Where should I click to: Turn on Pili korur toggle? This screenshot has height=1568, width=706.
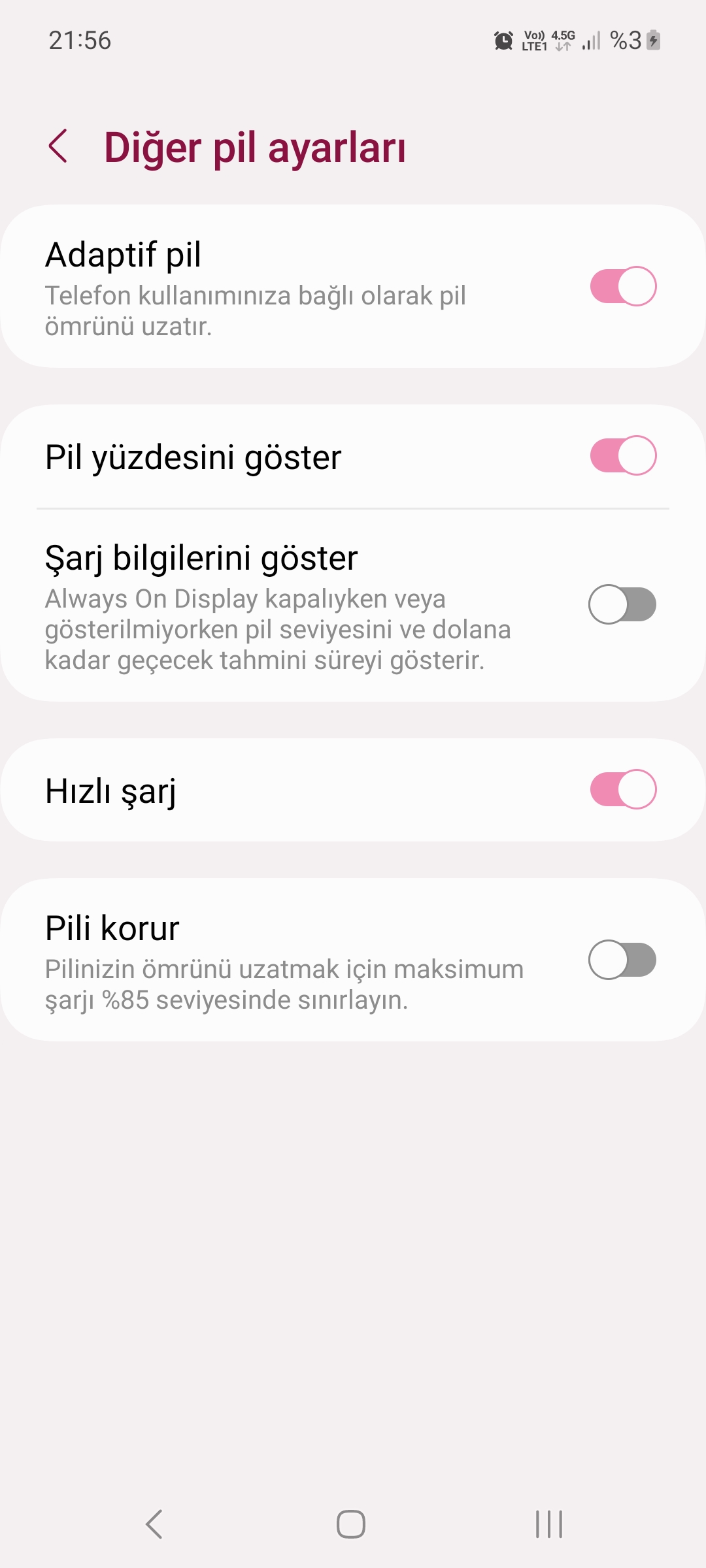pos(623,960)
